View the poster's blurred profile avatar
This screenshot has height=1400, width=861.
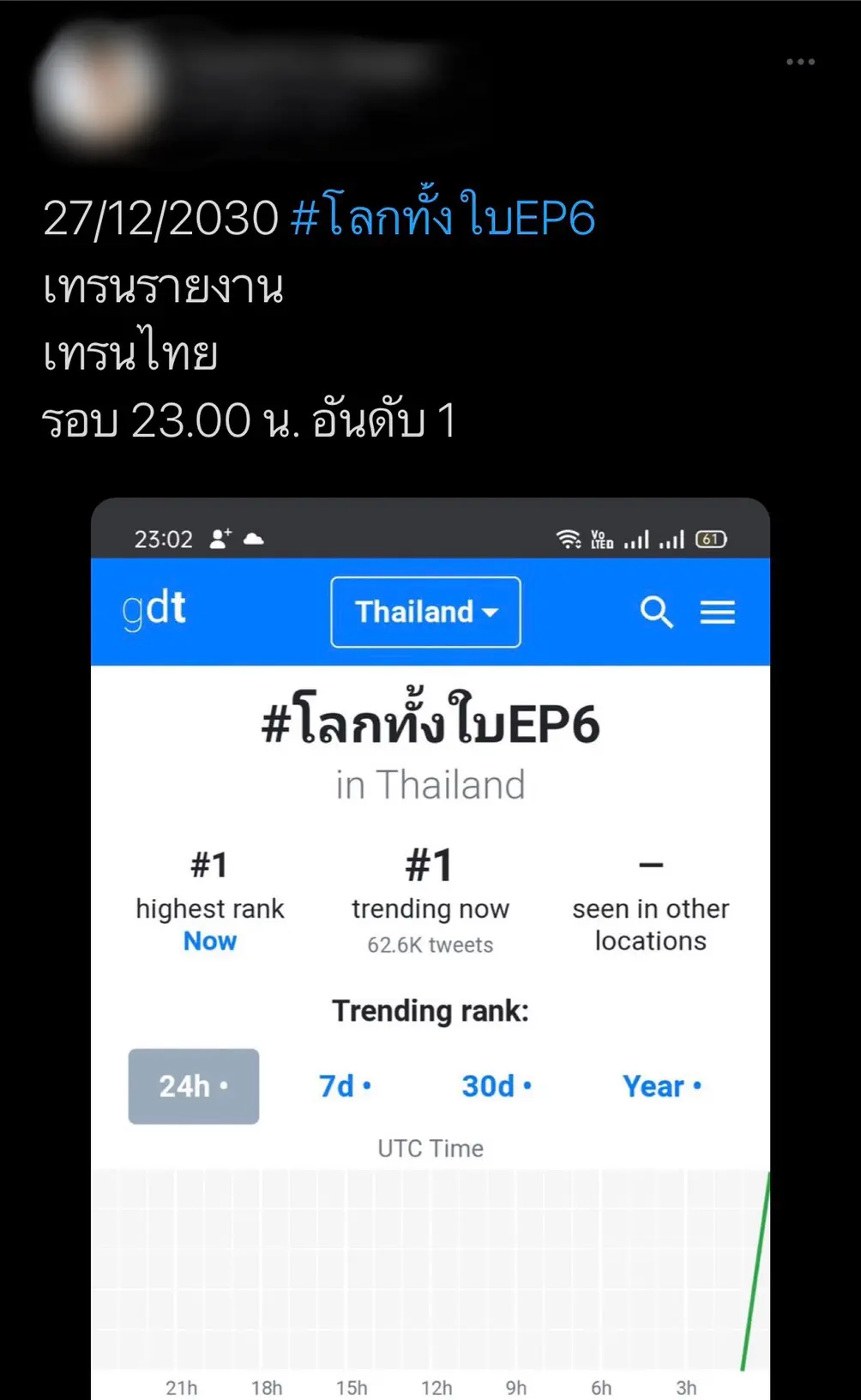pyautogui.click(x=96, y=86)
